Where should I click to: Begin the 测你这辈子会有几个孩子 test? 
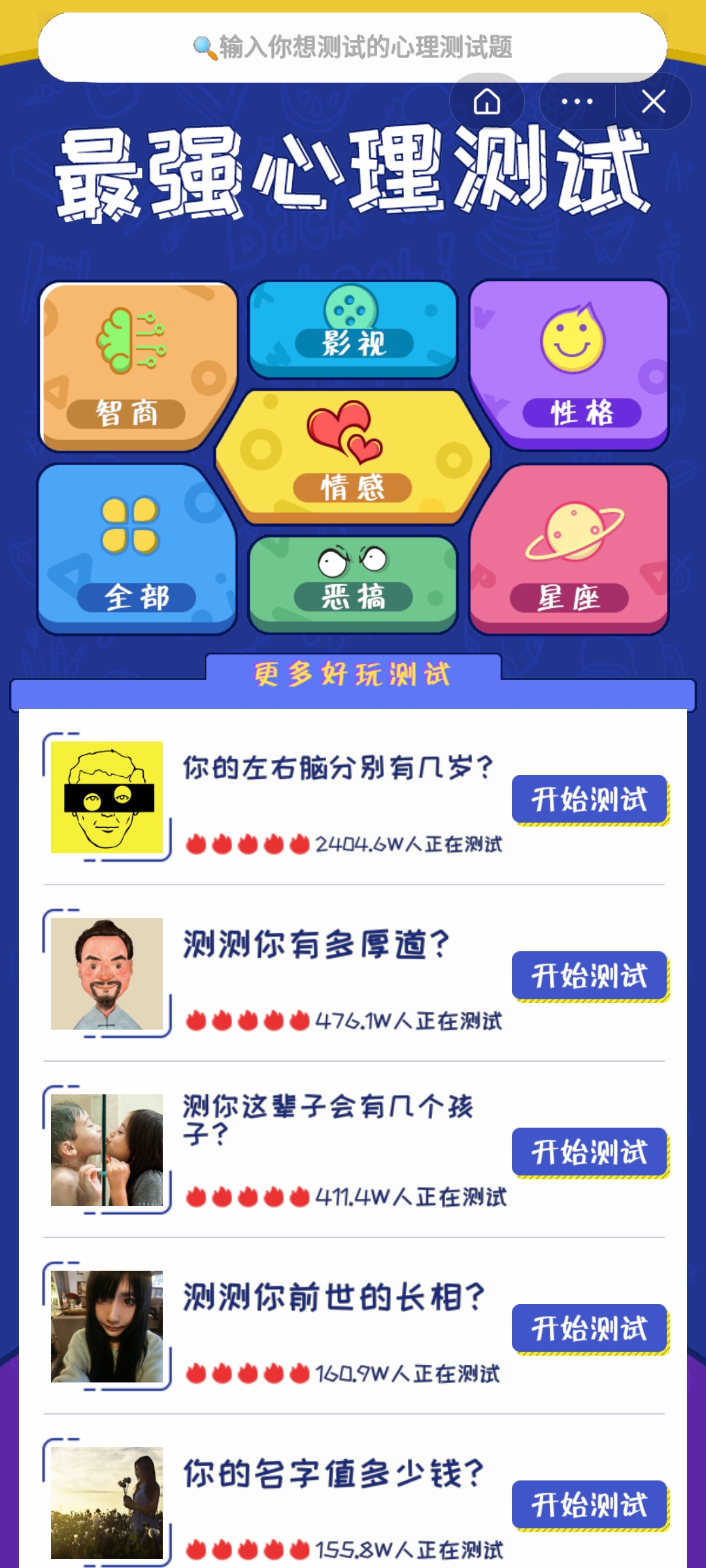click(590, 1152)
